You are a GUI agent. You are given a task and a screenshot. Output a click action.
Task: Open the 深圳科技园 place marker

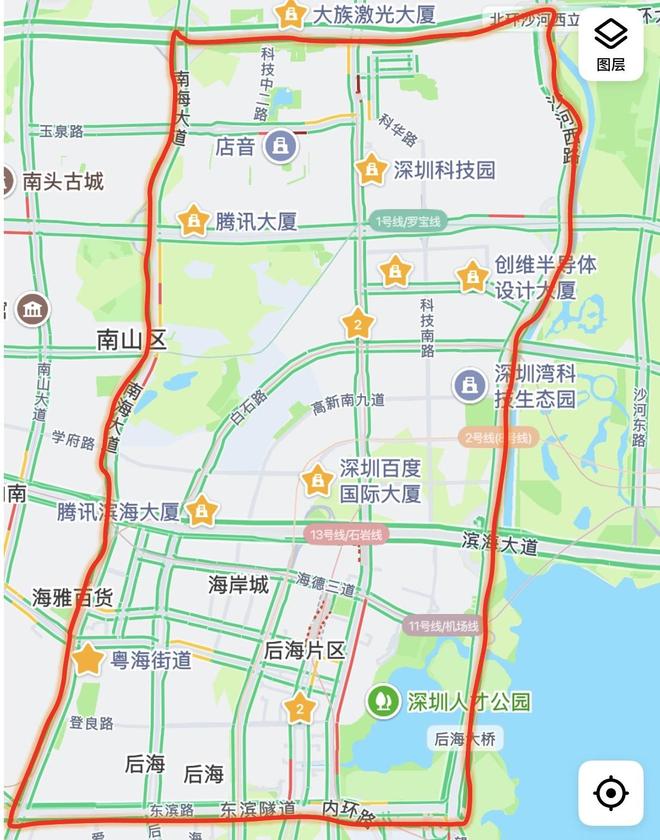pos(371,170)
